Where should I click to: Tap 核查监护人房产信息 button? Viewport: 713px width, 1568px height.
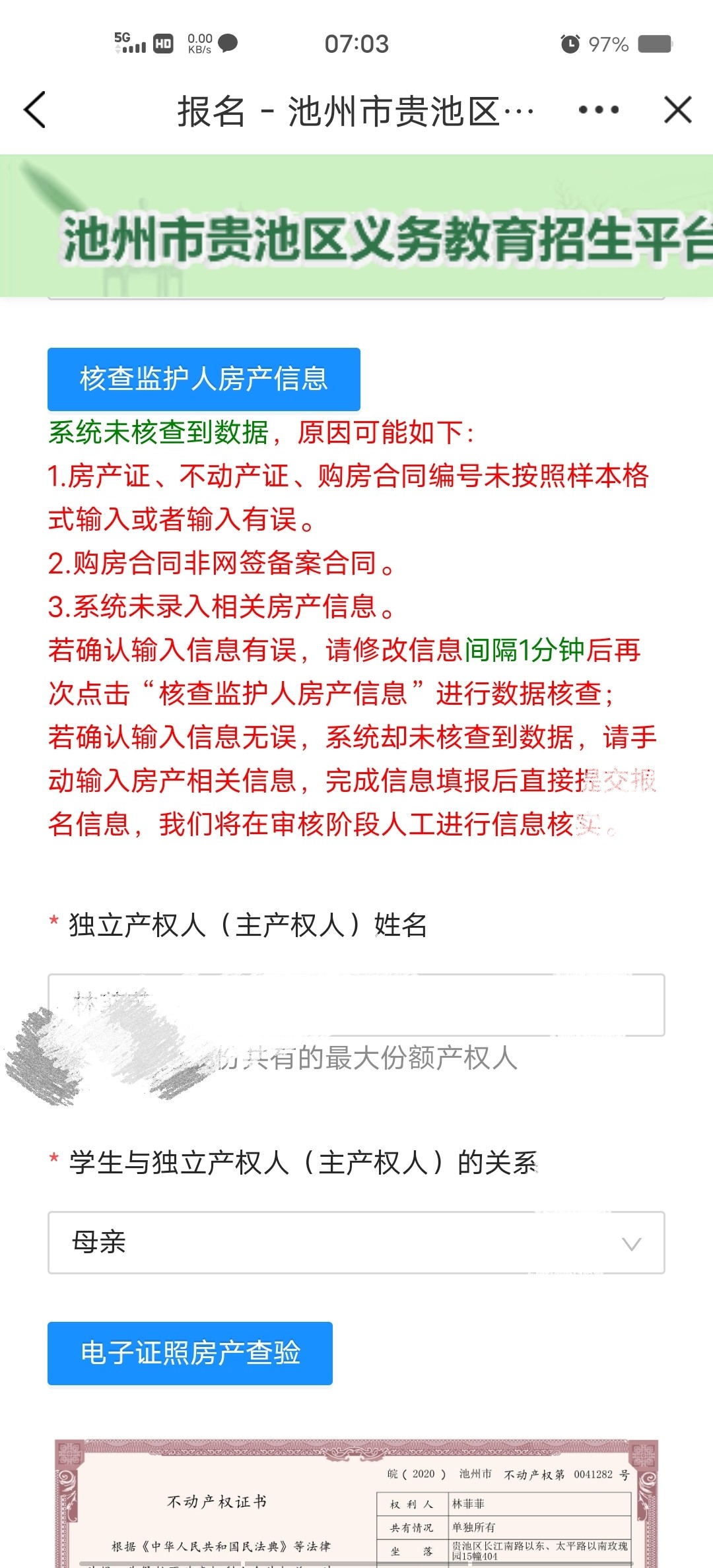point(203,379)
